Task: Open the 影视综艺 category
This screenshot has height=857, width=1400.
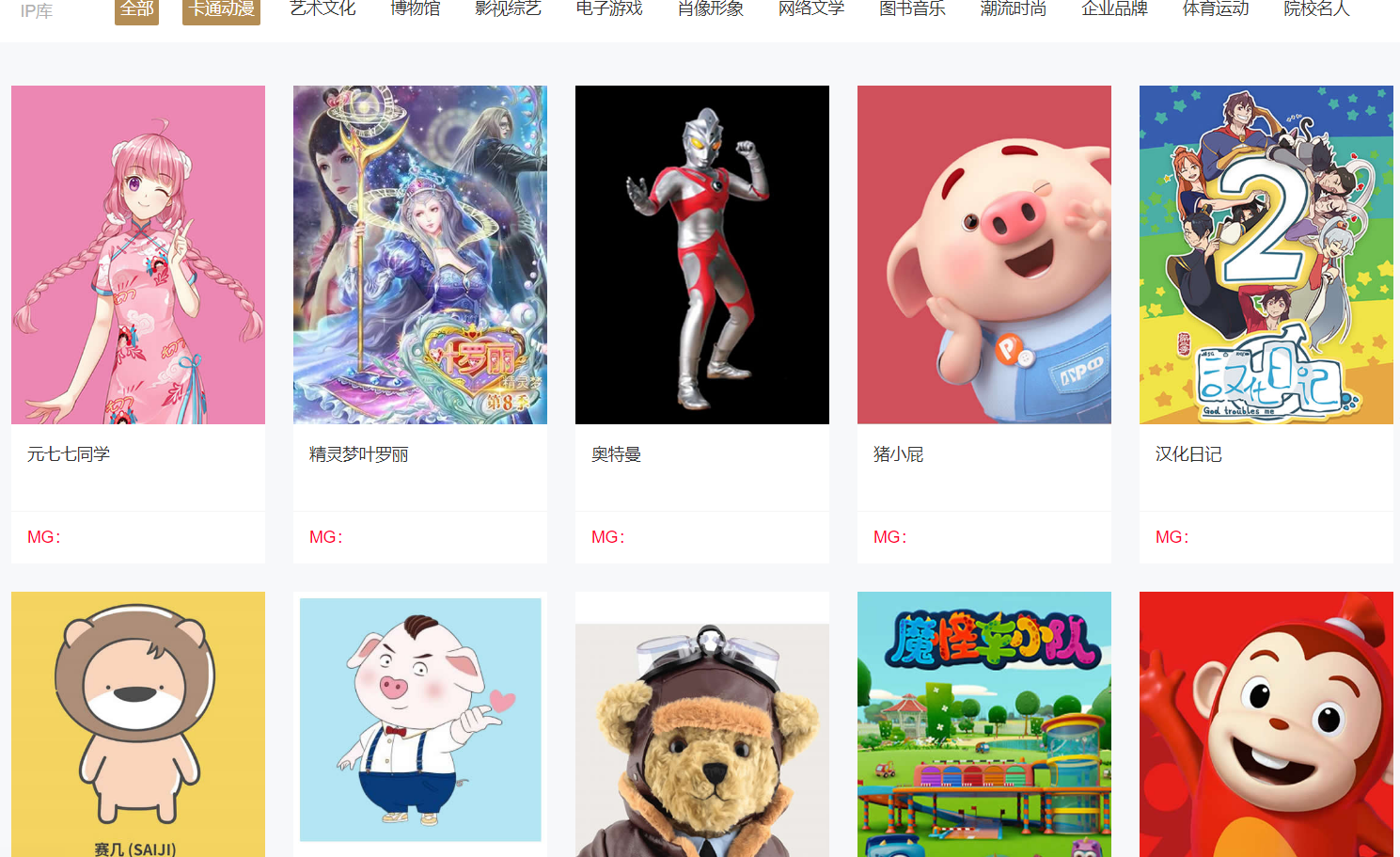Action: tap(508, 9)
